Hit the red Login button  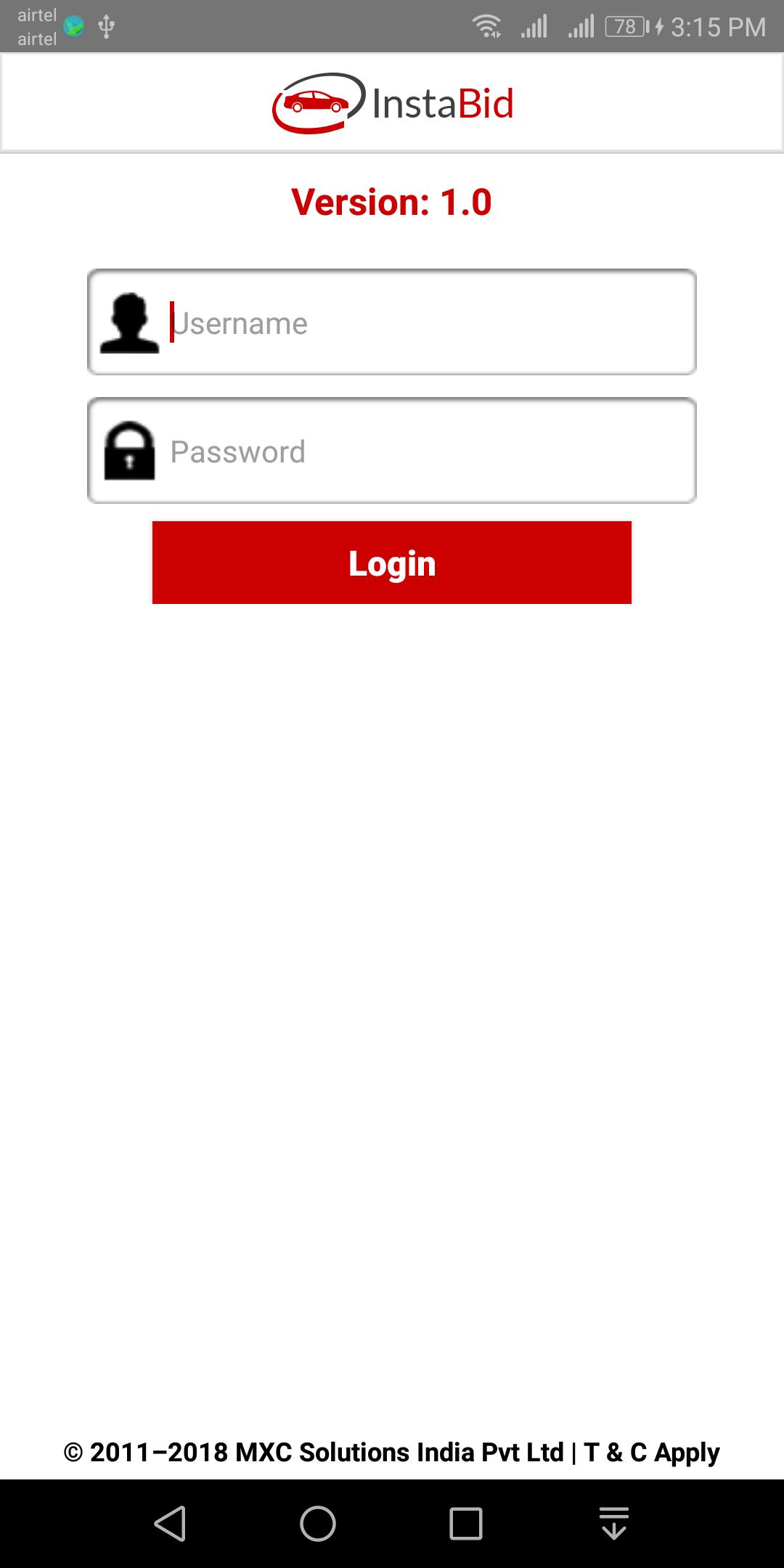click(x=392, y=563)
